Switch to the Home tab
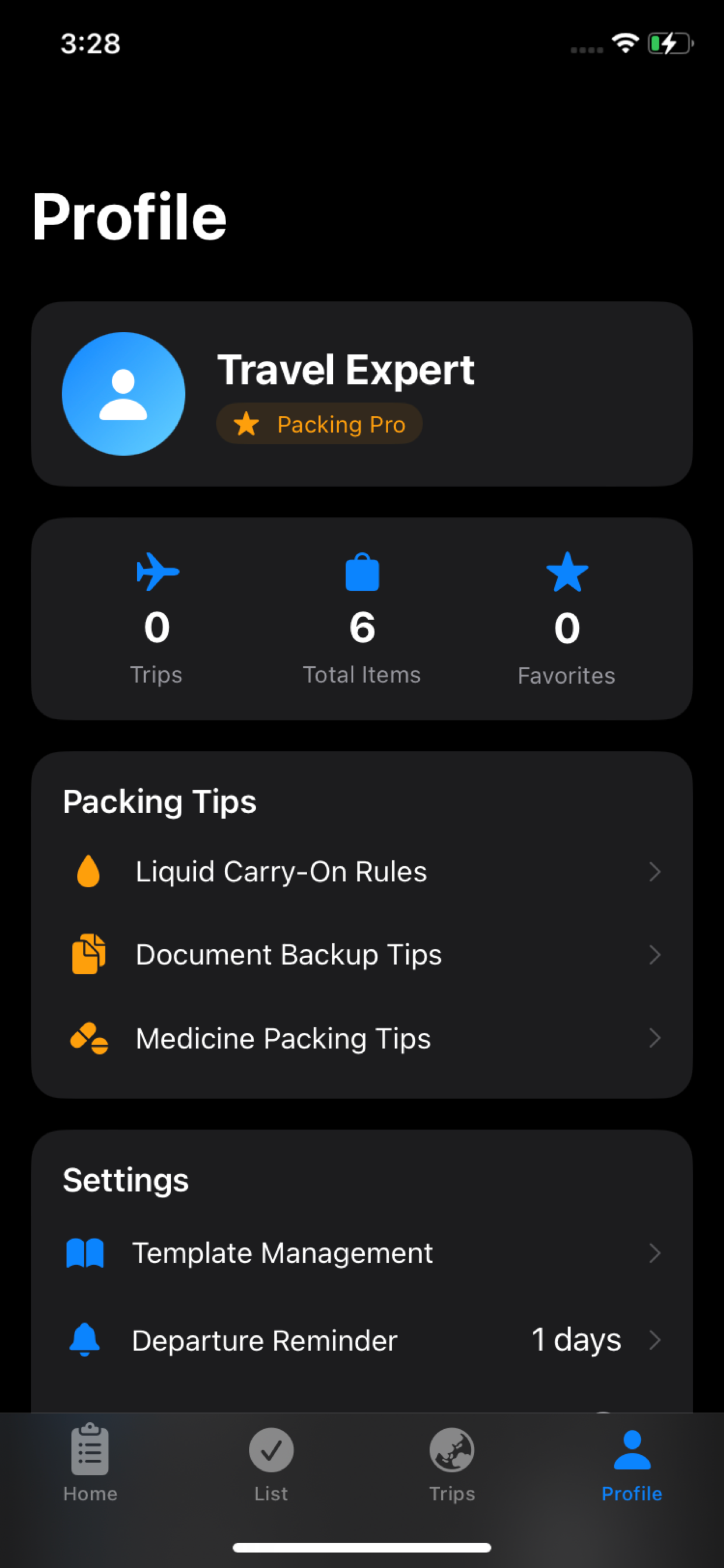724x1568 pixels. [90, 1464]
